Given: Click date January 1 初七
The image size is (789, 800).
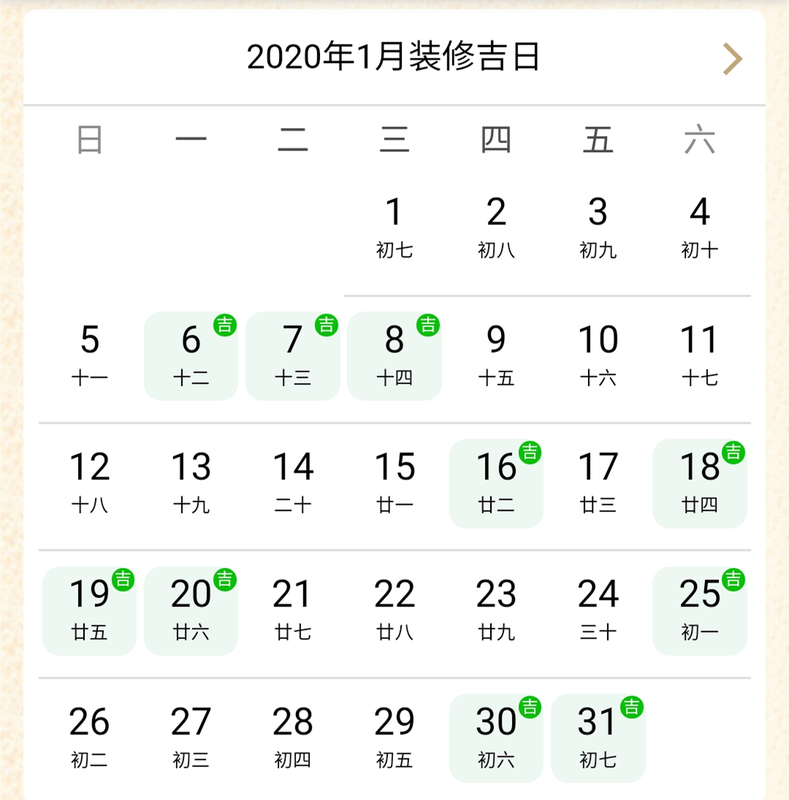Looking at the screenshot, I should click(395, 225).
